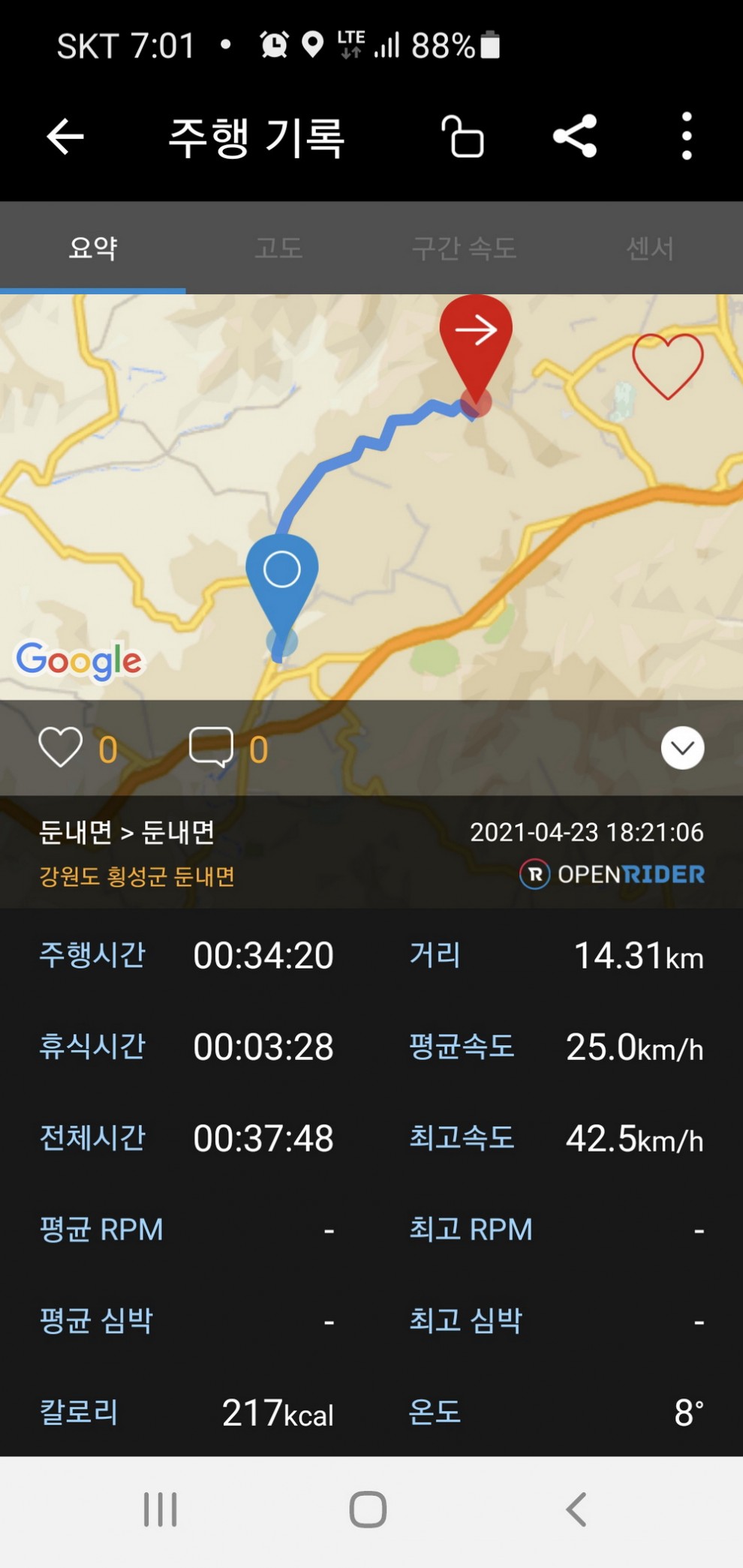The width and height of the screenshot is (743, 1568).
Task: Open recent apps from the navigation bar
Action: pos(161,1509)
